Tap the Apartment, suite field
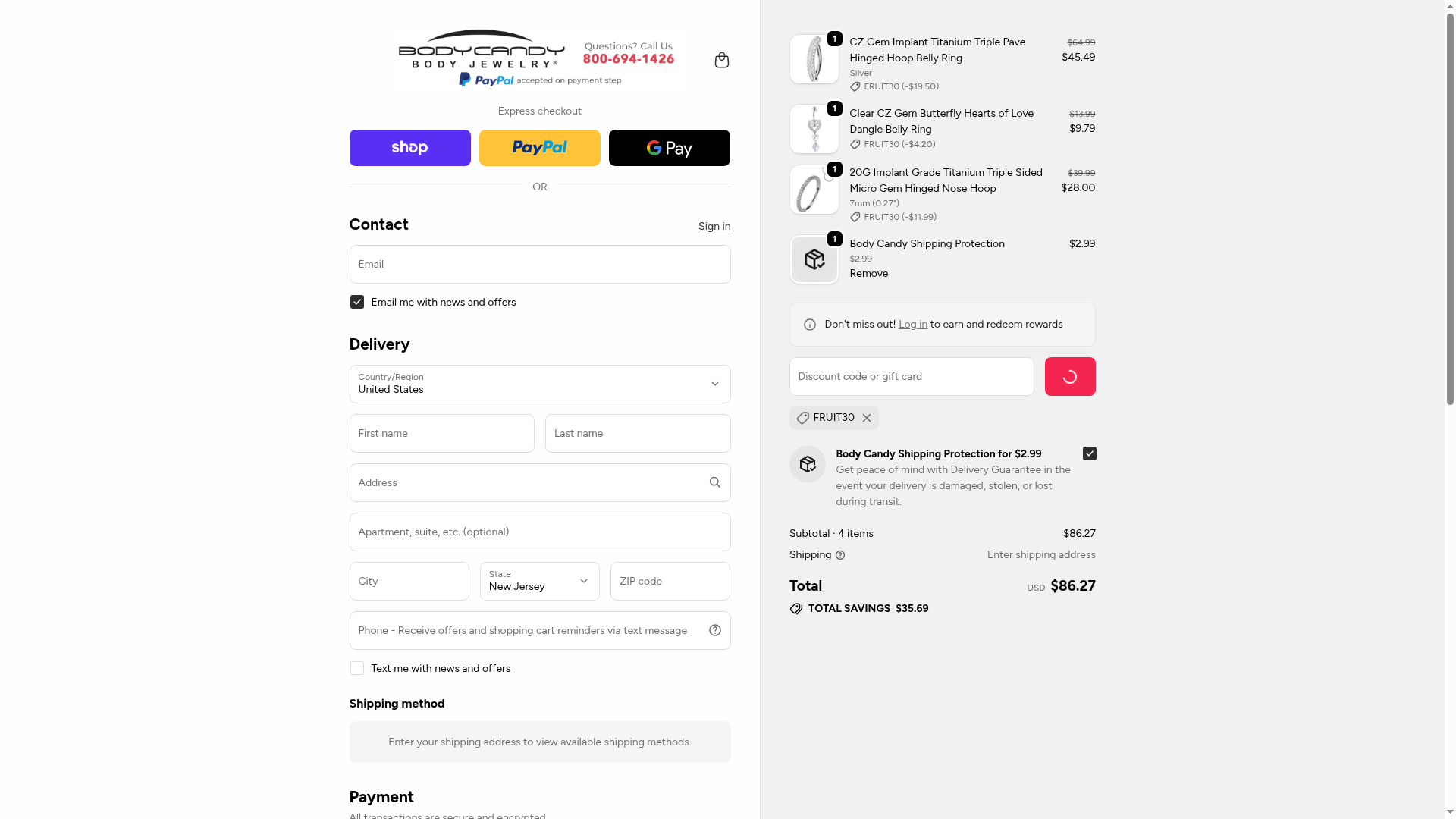The height and width of the screenshot is (819, 1456). pyautogui.click(x=539, y=532)
